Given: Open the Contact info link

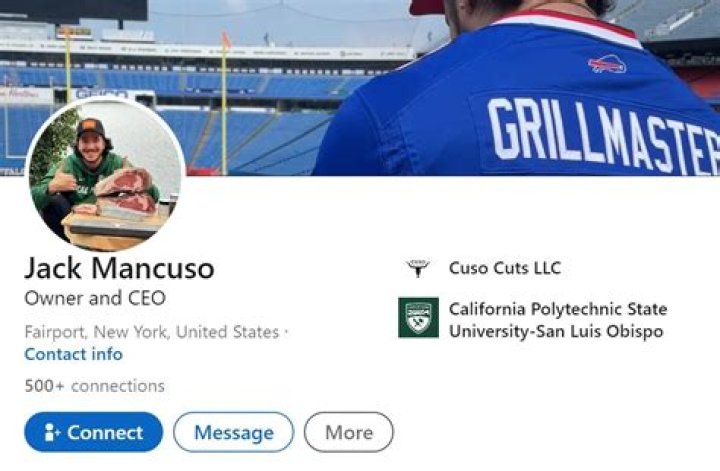Looking at the screenshot, I should [73, 354].
